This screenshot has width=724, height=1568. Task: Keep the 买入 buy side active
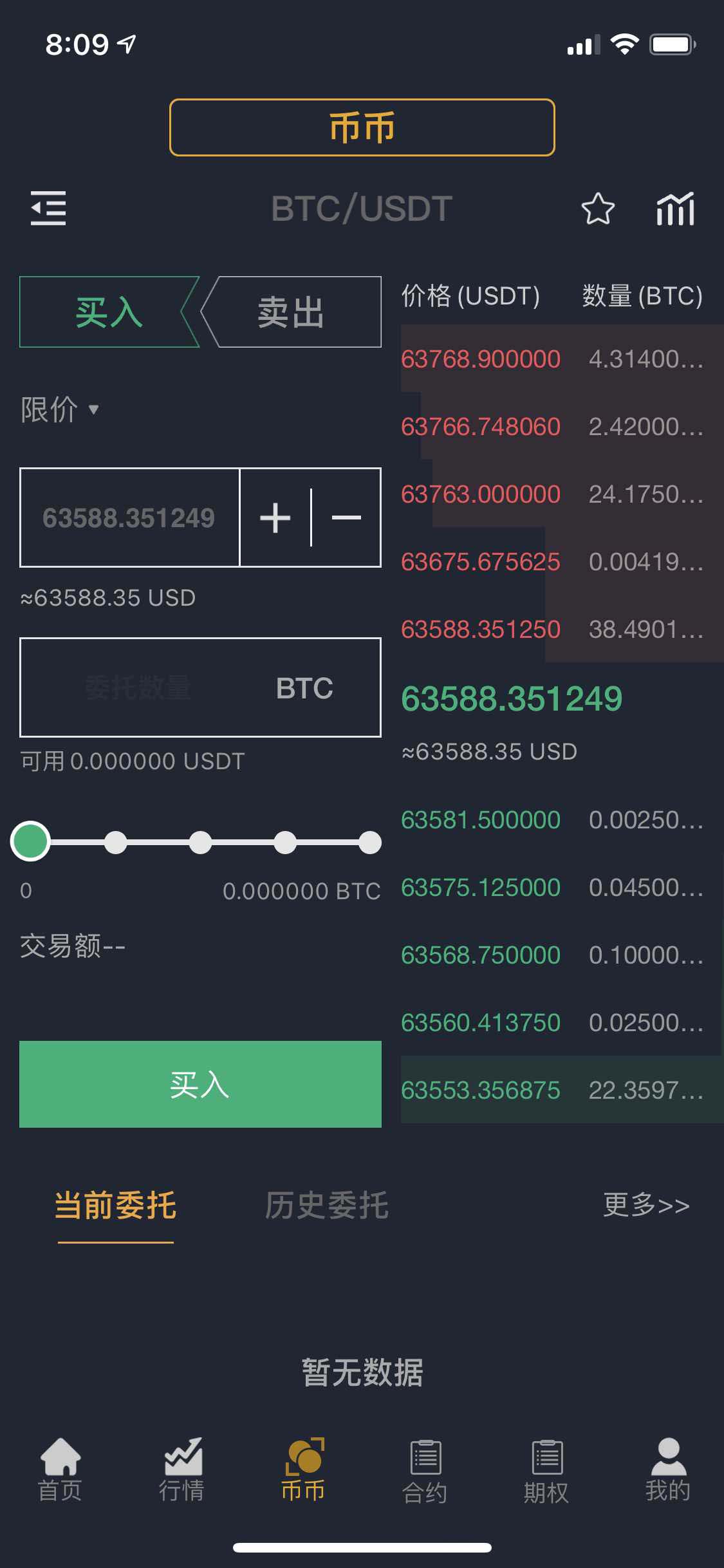coord(109,312)
